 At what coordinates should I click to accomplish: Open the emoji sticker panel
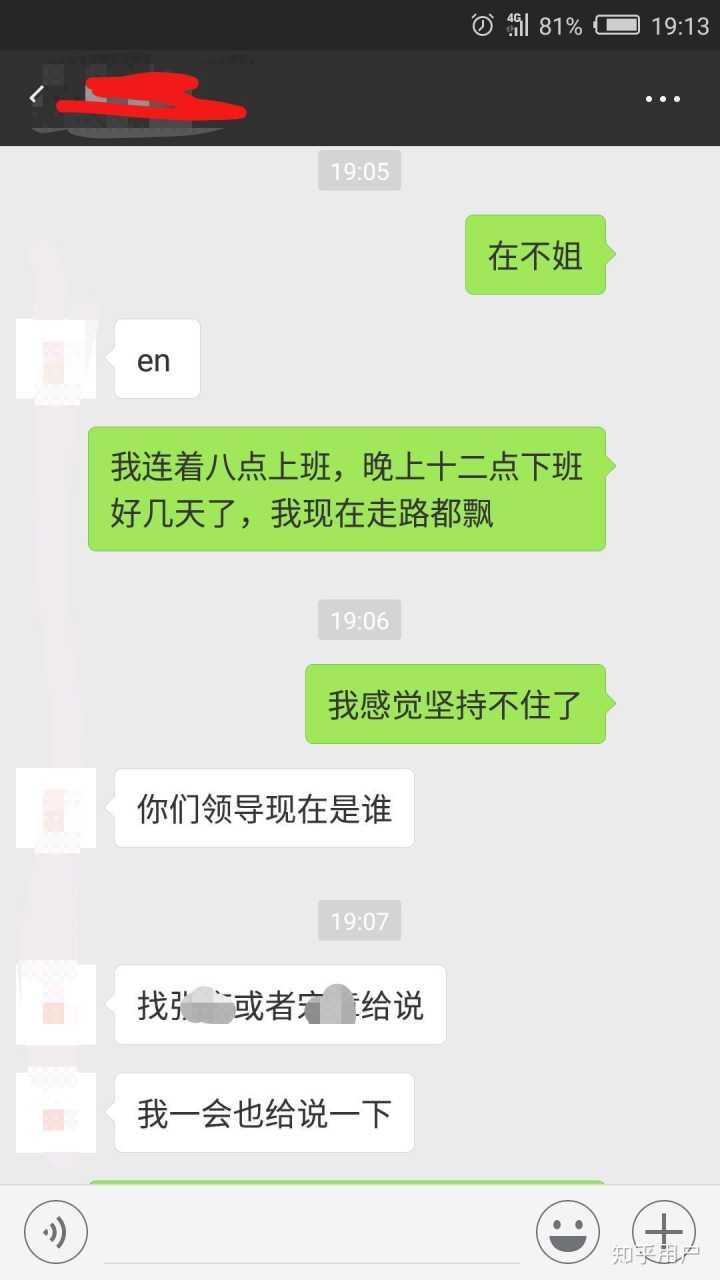point(567,1231)
